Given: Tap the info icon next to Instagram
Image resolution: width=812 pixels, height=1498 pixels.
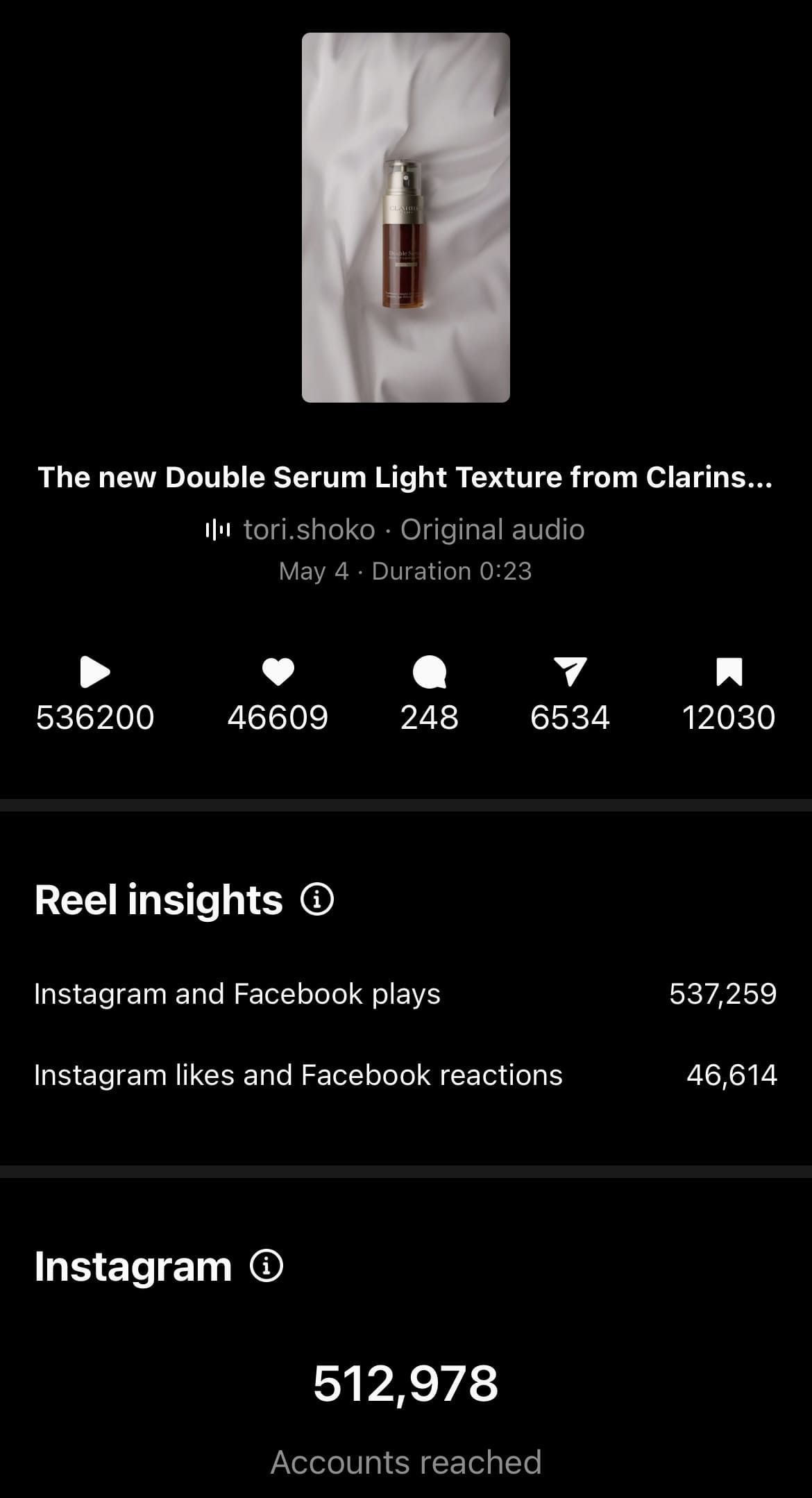Looking at the screenshot, I should point(267,1266).
